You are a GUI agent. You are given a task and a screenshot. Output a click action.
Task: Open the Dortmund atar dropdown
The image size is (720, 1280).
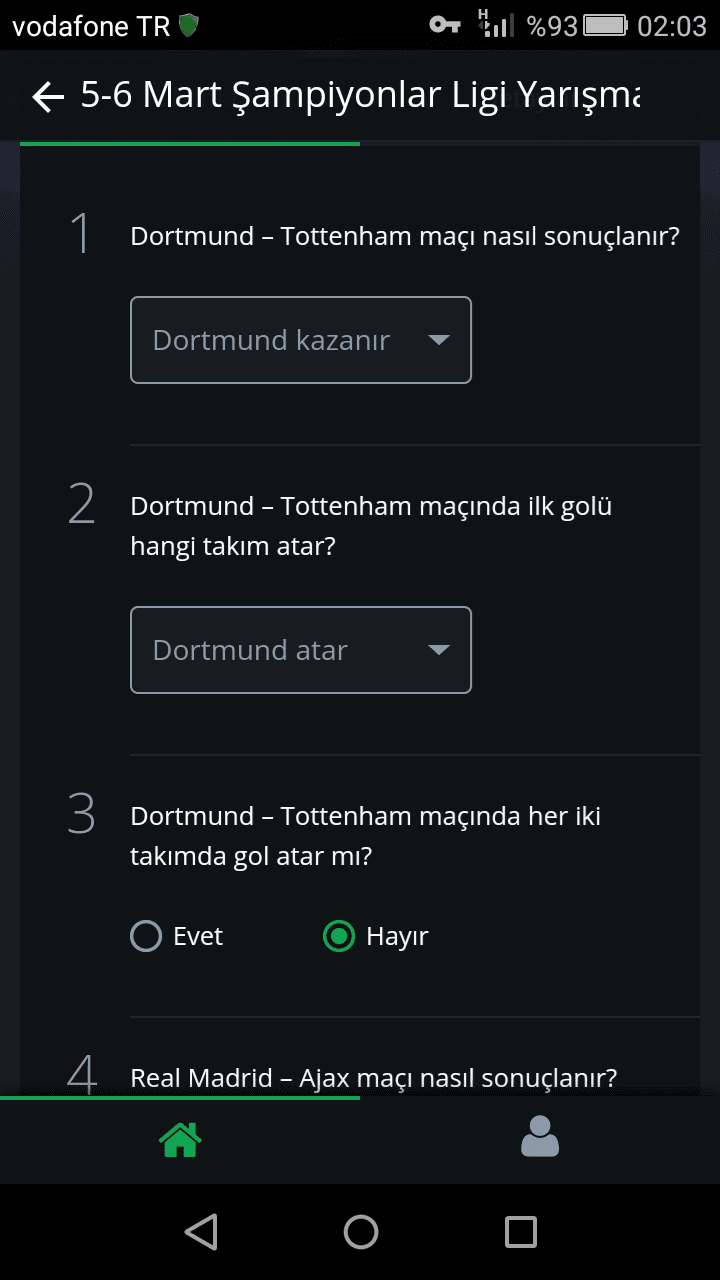point(301,650)
